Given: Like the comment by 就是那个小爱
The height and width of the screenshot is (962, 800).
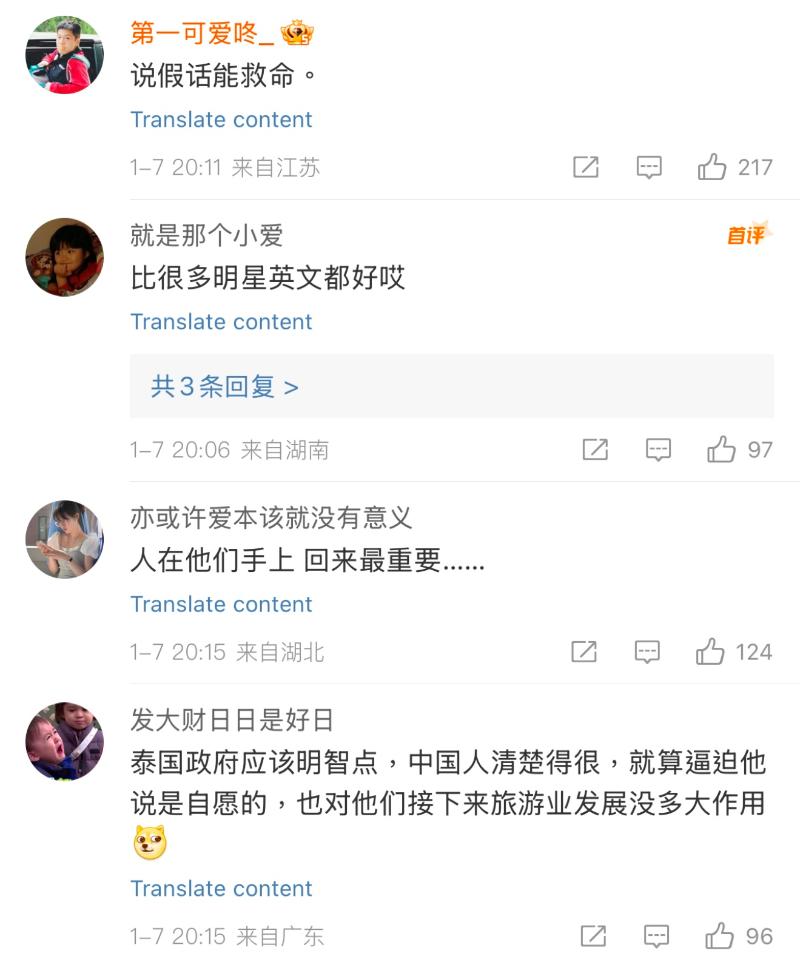Looking at the screenshot, I should click(x=721, y=450).
